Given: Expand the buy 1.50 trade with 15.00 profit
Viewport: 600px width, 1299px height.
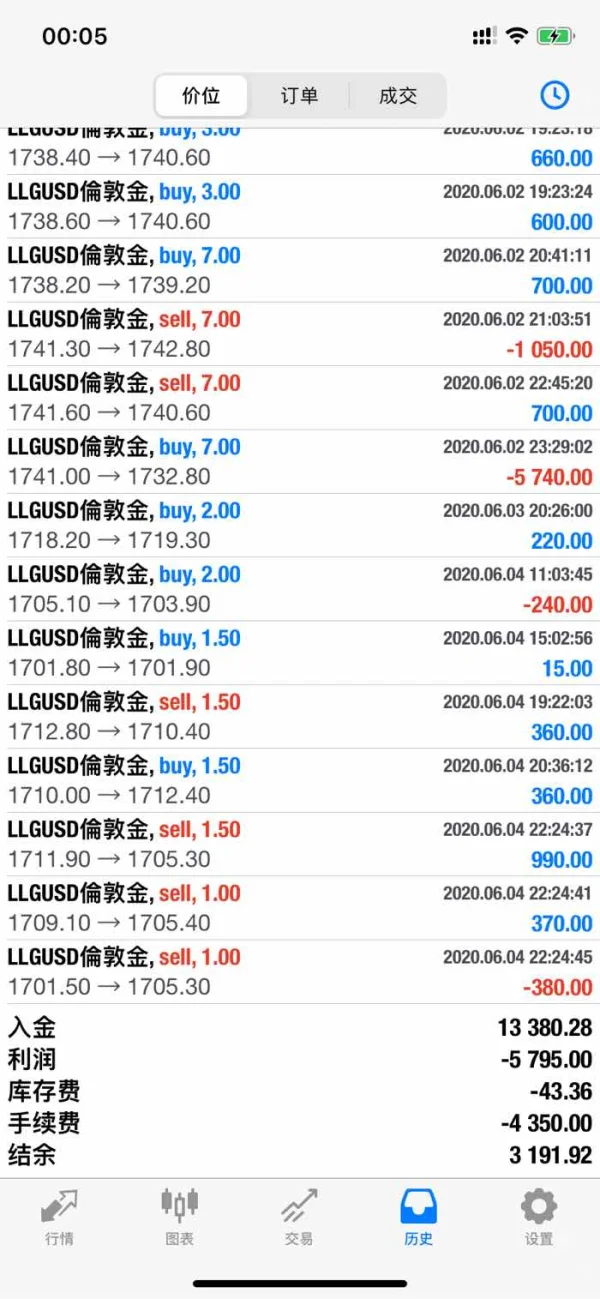Looking at the screenshot, I should pyautogui.click(x=300, y=653).
